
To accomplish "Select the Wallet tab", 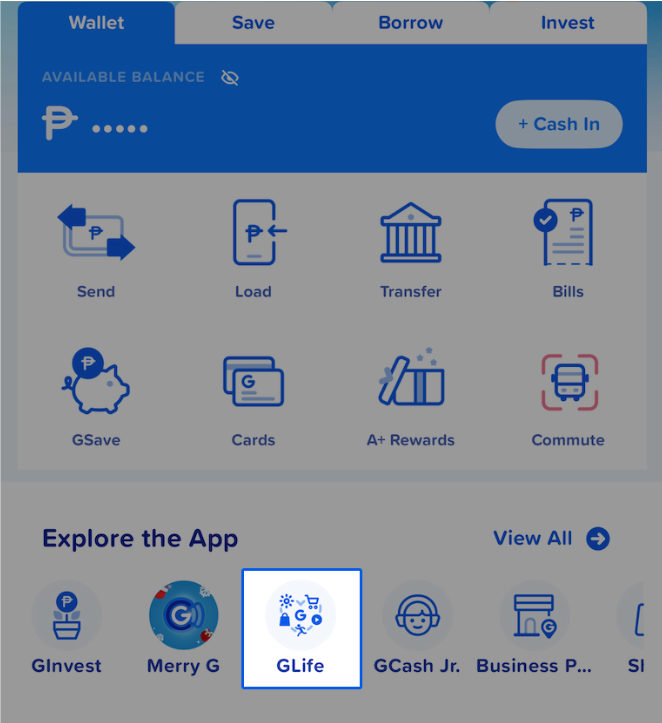I will coord(96,23).
